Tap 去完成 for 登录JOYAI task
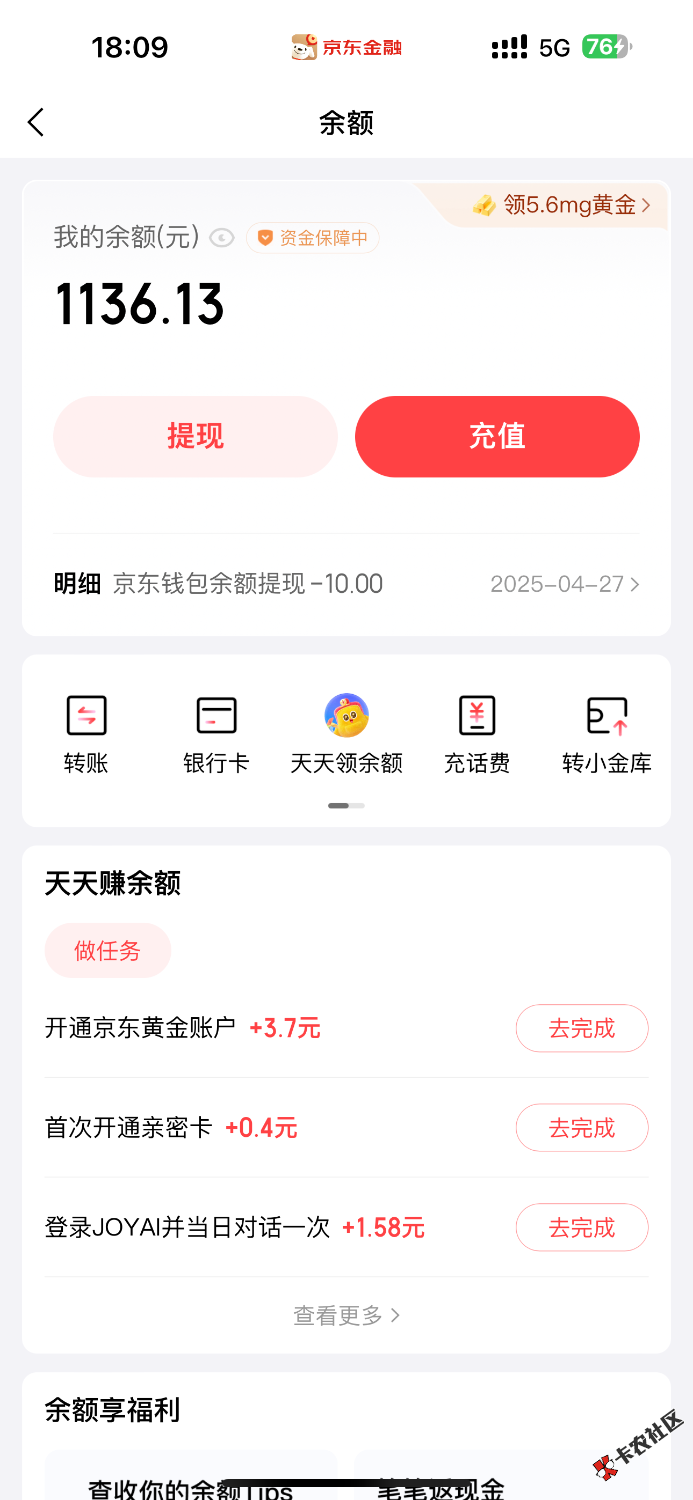693x1500 pixels. pyautogui.click(x=582, y=1228)
